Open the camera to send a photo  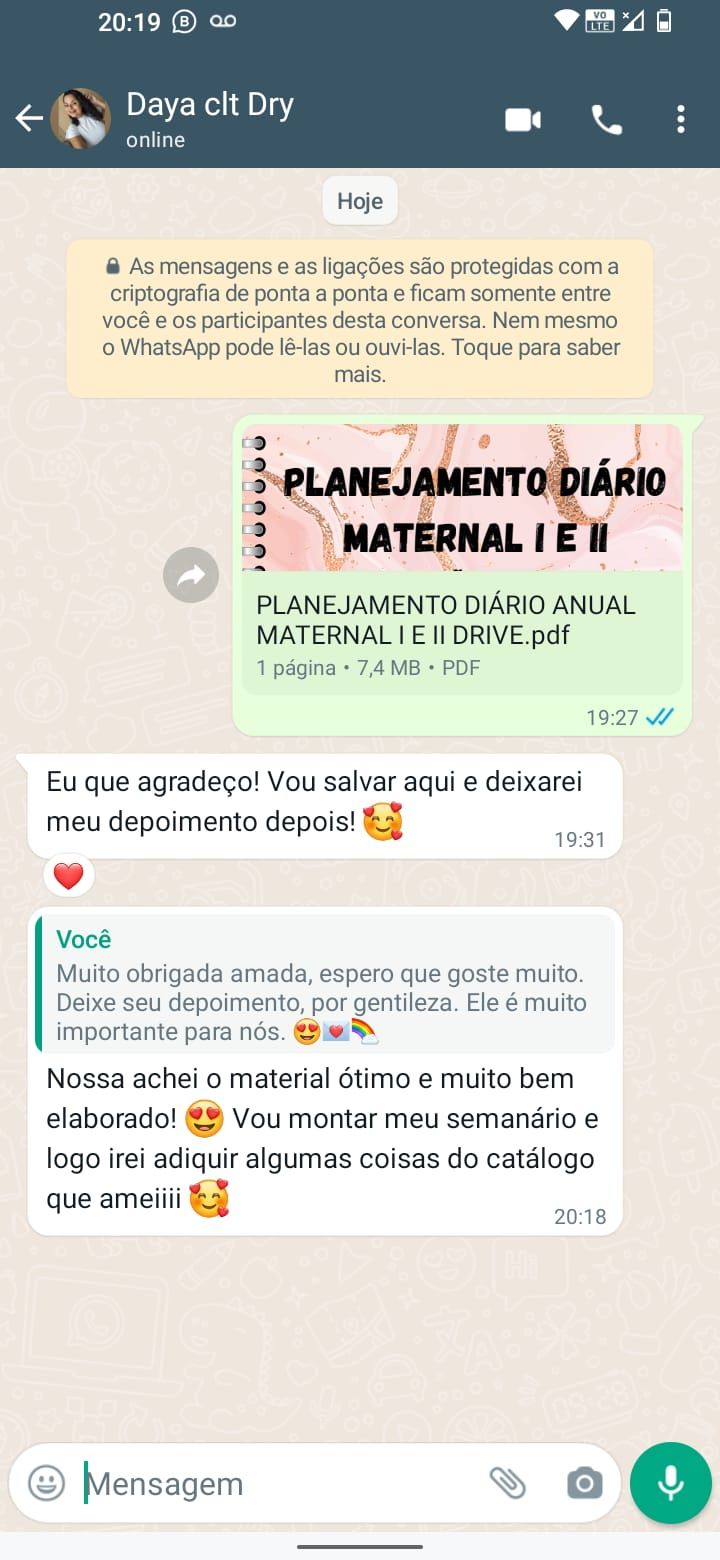[584, 1483]
